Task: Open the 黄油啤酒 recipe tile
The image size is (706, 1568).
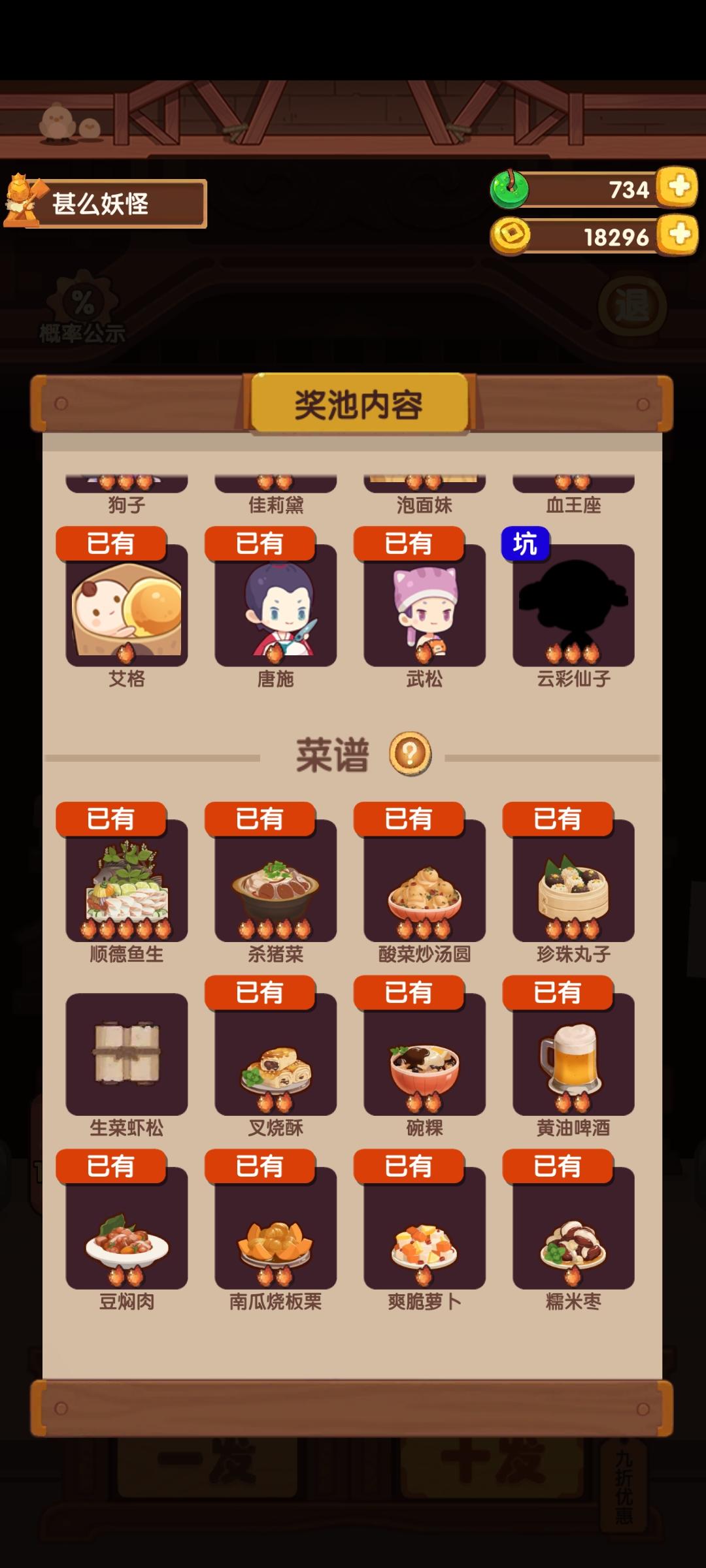Action: 573,1054
